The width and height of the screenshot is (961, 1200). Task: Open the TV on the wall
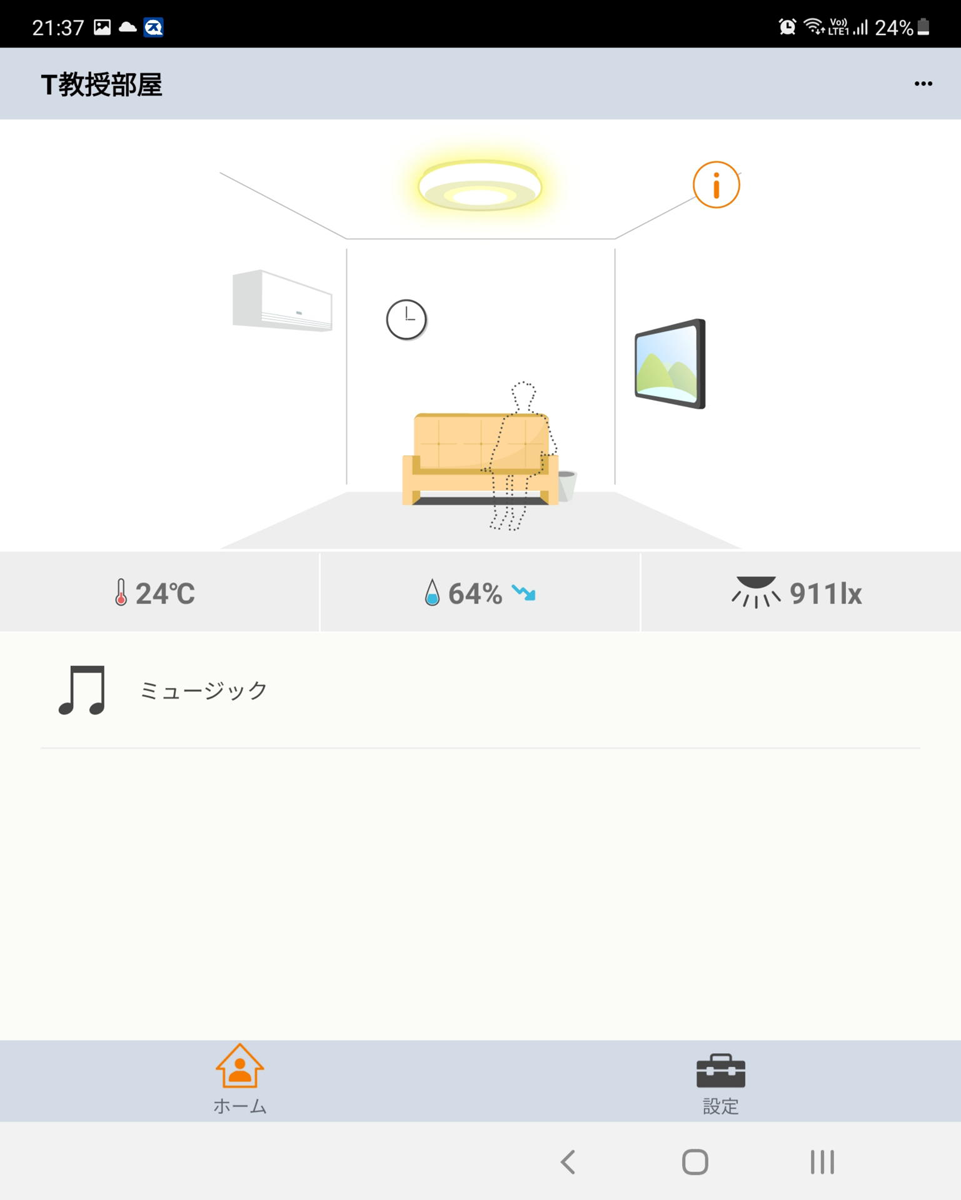click(670, 364)
